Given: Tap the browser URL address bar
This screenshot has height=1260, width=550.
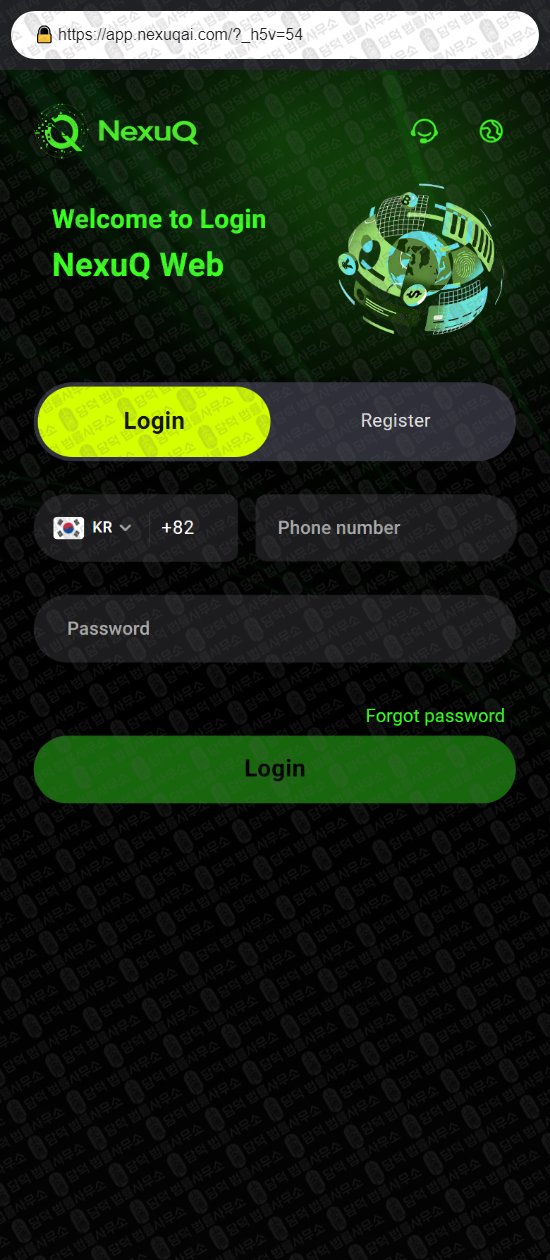Looking at the screenshot, I should 275,35.
